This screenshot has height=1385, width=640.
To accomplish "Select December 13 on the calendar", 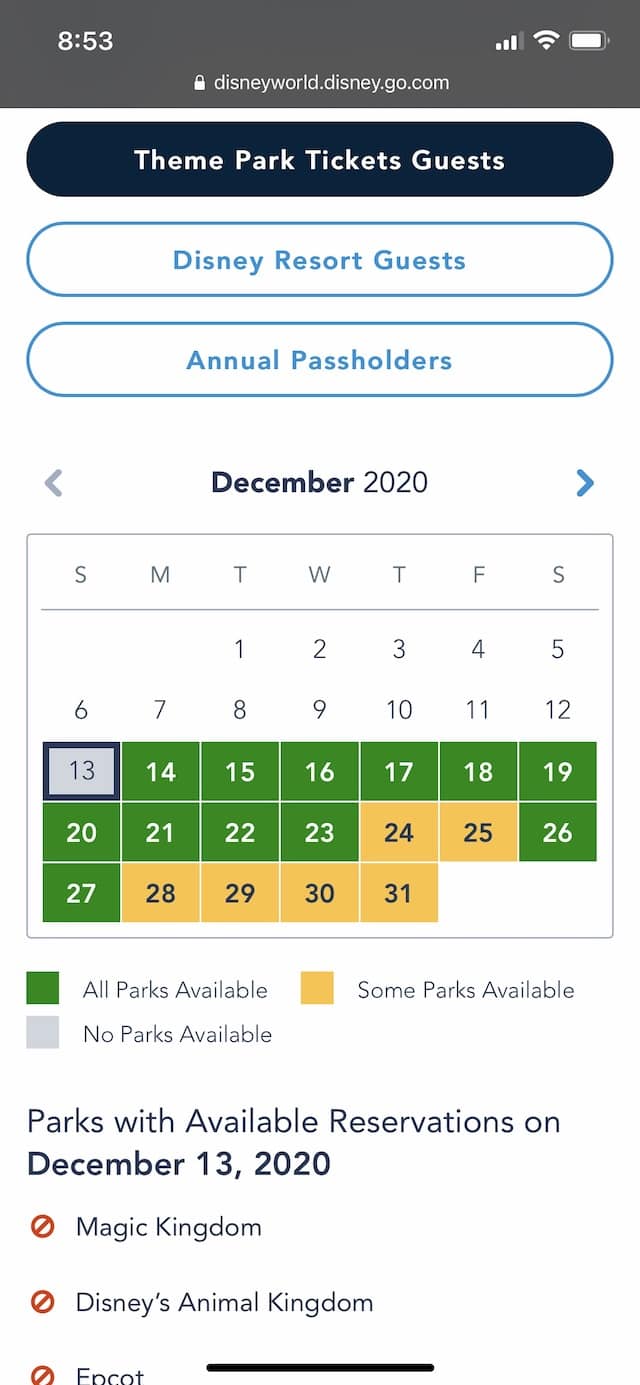I will click(x=81, y=771).
